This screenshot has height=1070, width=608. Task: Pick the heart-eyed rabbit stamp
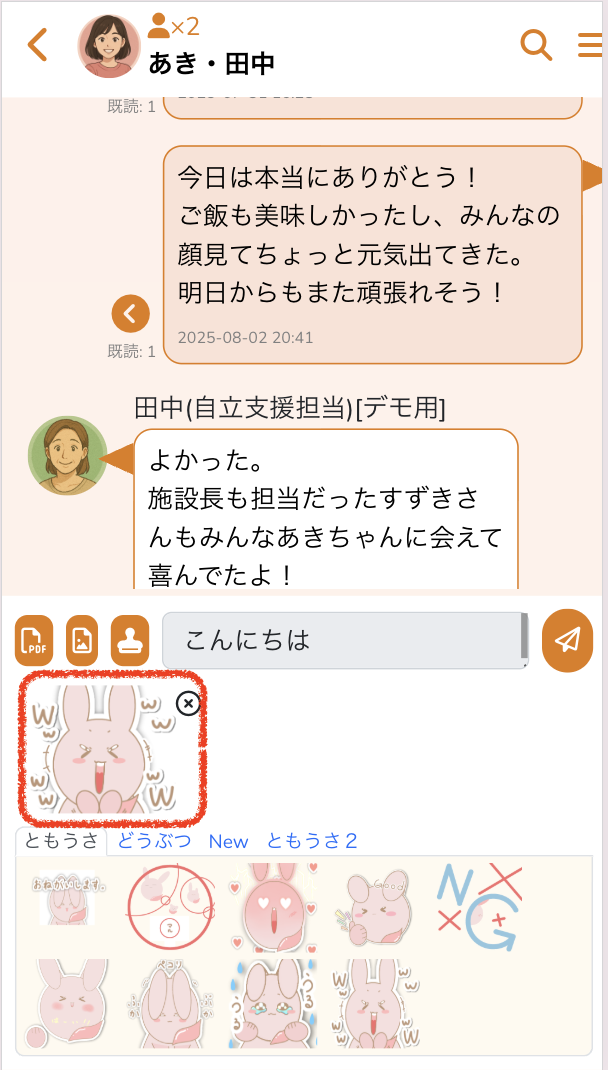click(273, 908)
